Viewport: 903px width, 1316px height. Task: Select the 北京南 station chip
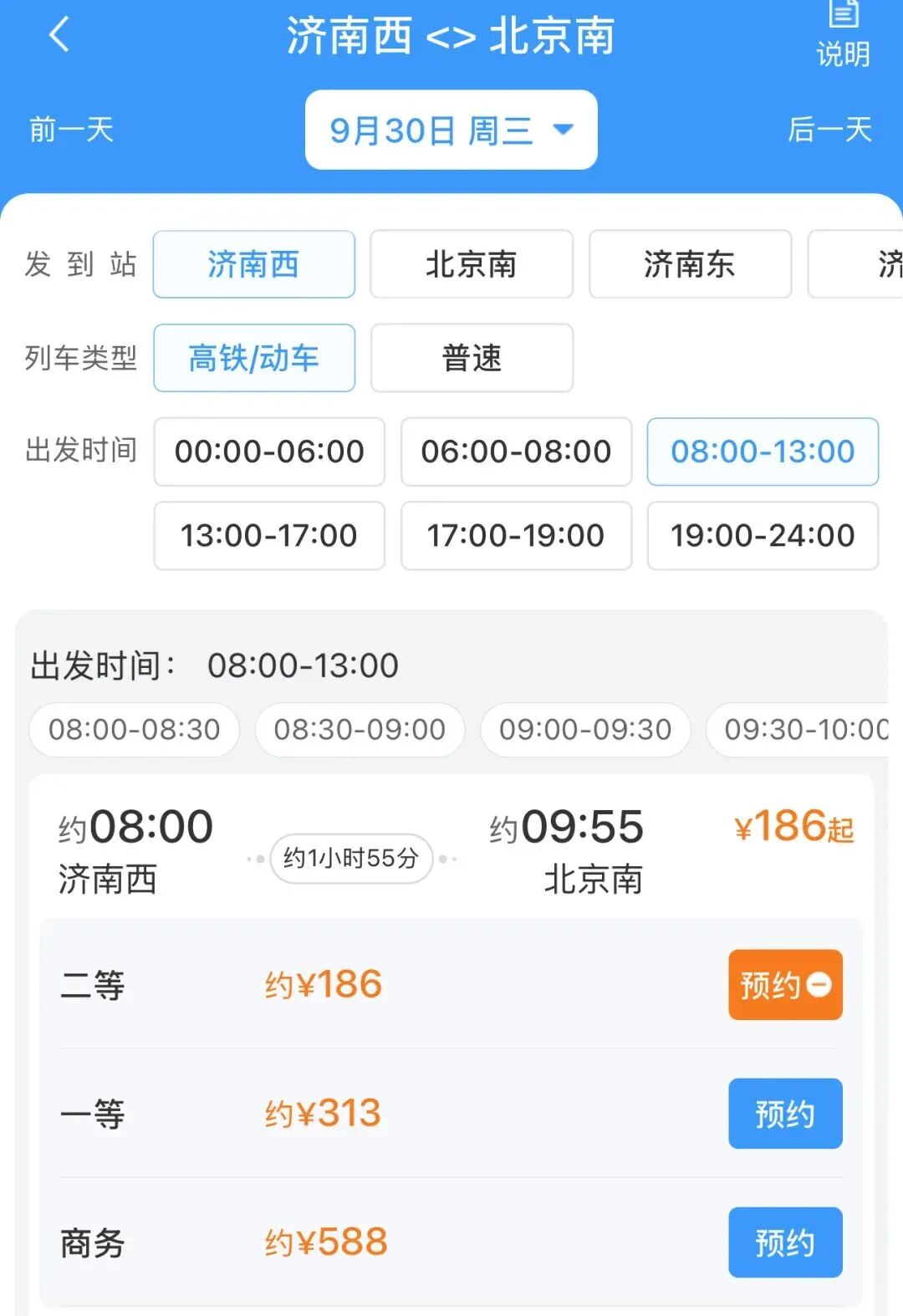(x=472, y=264)
